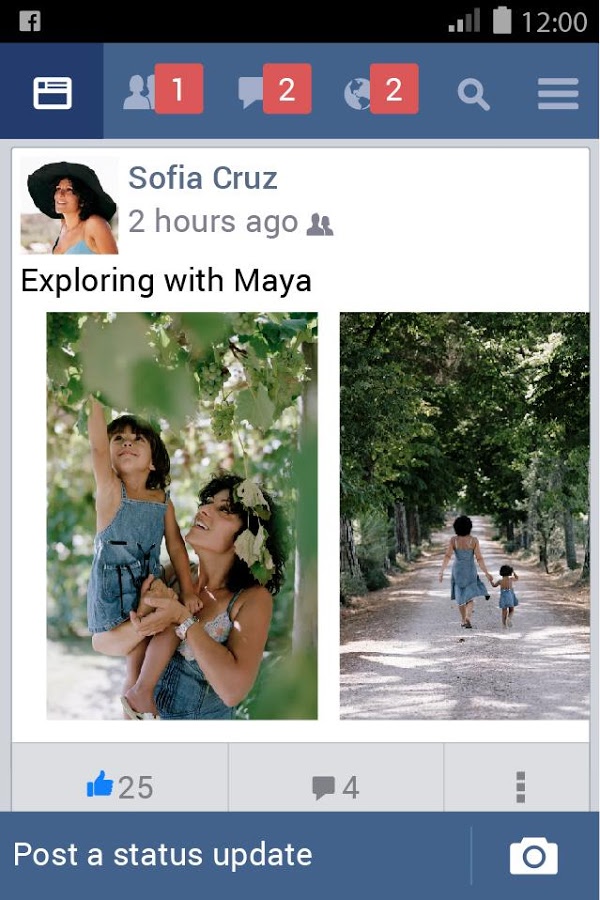Open the photo under the grape vines
Image resolution: width=600 pixels, height=900 pixels.
182,515
